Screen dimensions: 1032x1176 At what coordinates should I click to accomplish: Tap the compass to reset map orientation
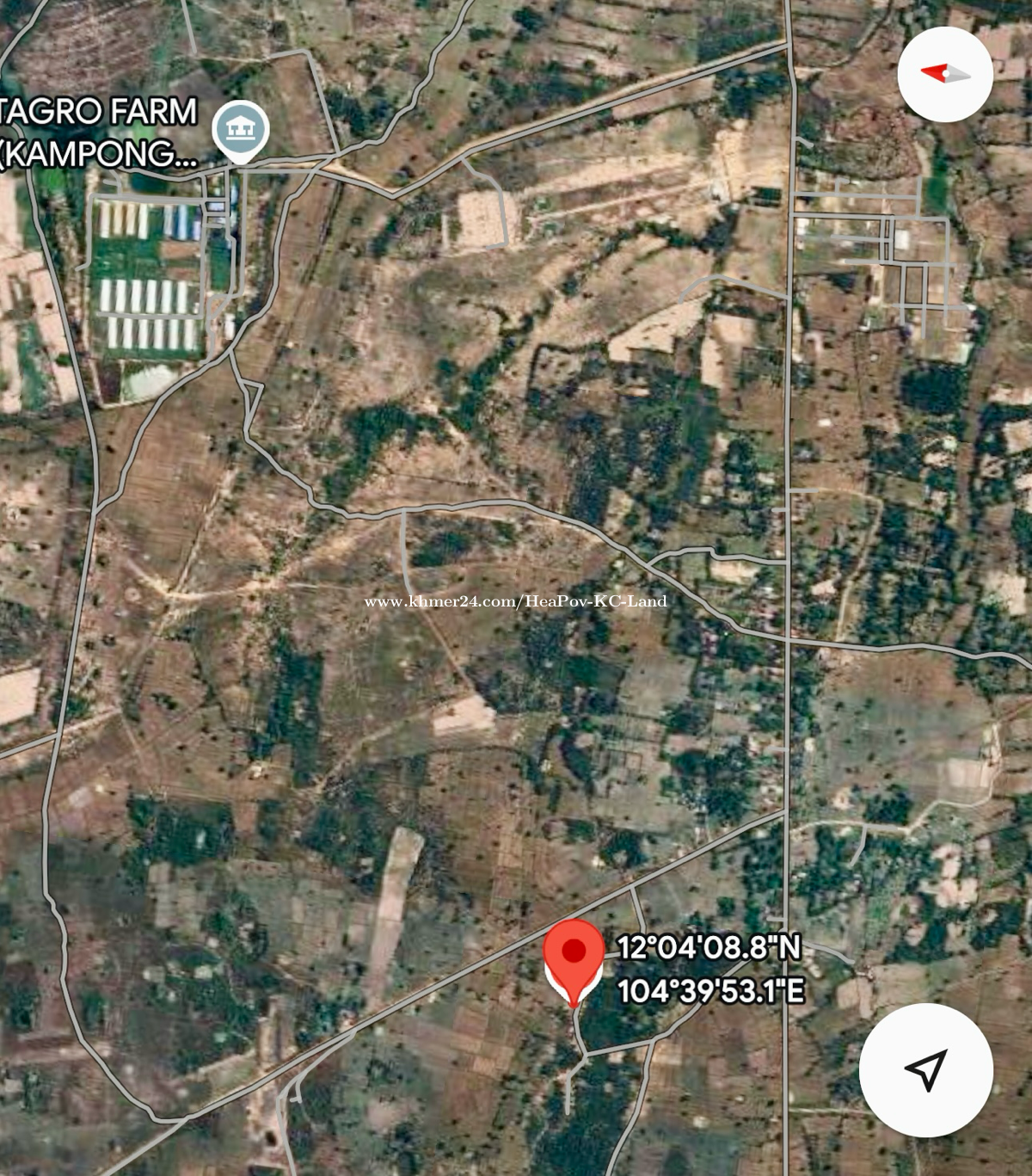[945, 73]
